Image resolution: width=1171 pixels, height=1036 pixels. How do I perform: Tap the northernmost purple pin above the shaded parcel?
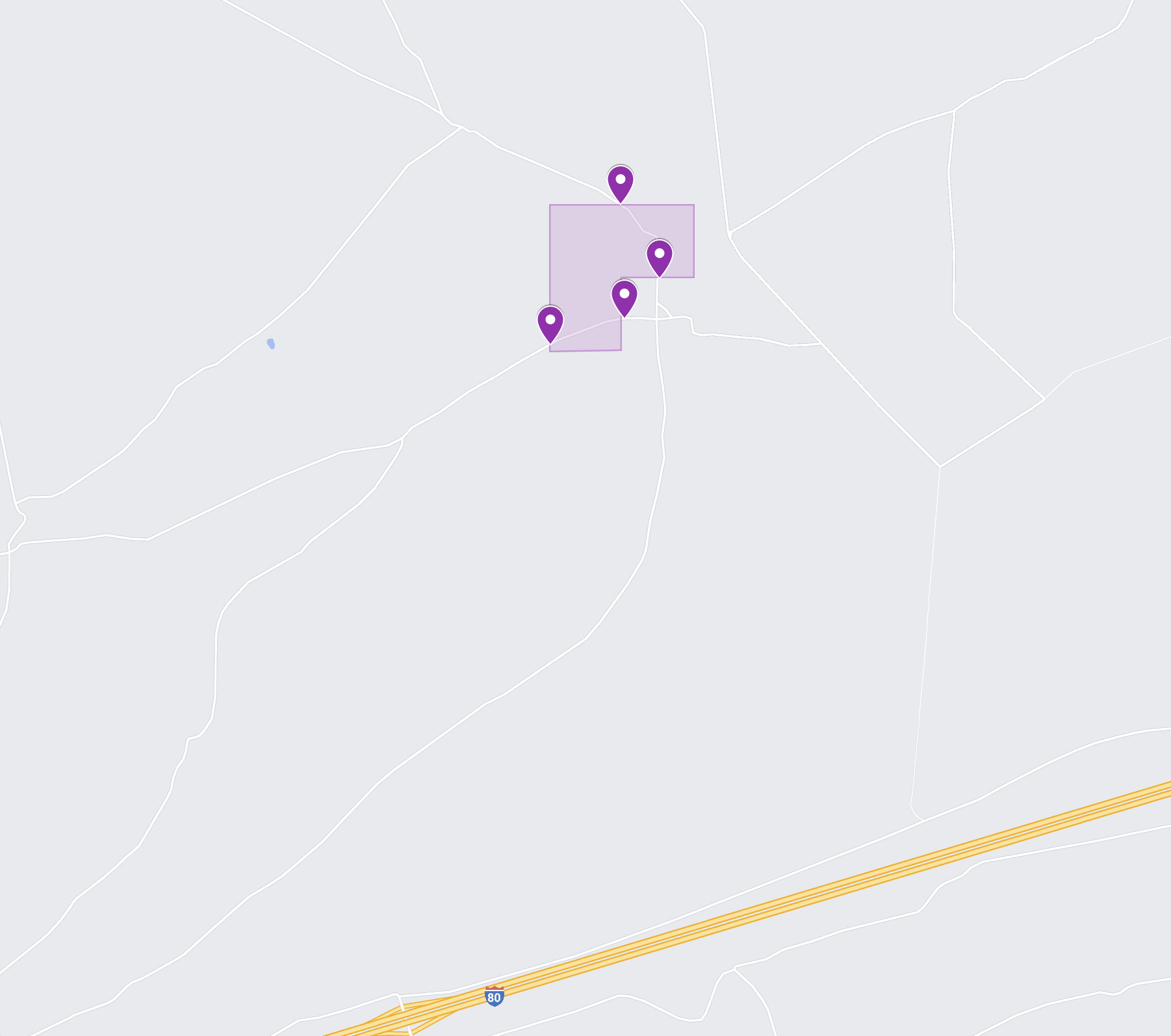pos(621,182)
